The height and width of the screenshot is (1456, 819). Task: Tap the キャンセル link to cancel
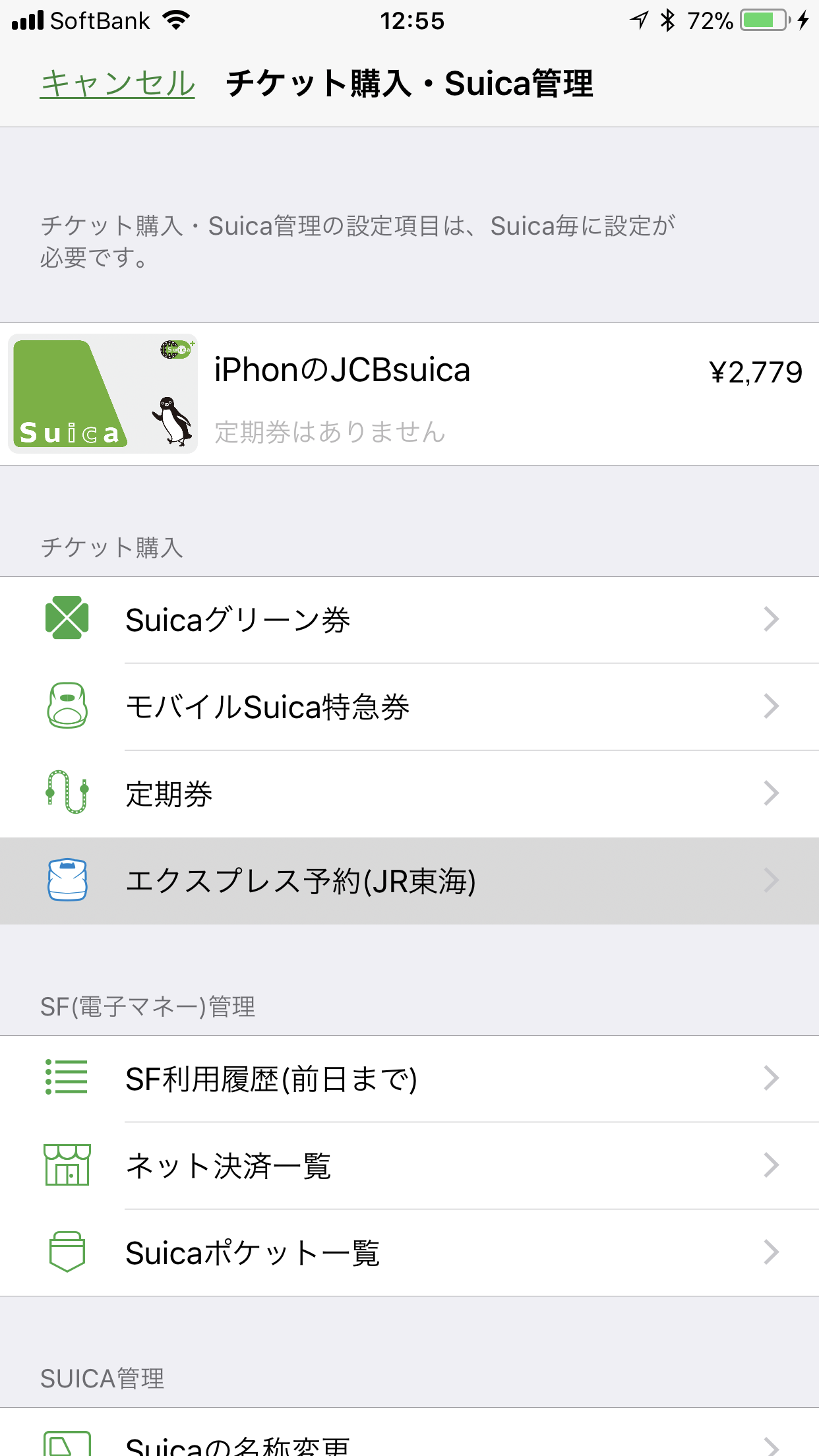pos(117,84)
